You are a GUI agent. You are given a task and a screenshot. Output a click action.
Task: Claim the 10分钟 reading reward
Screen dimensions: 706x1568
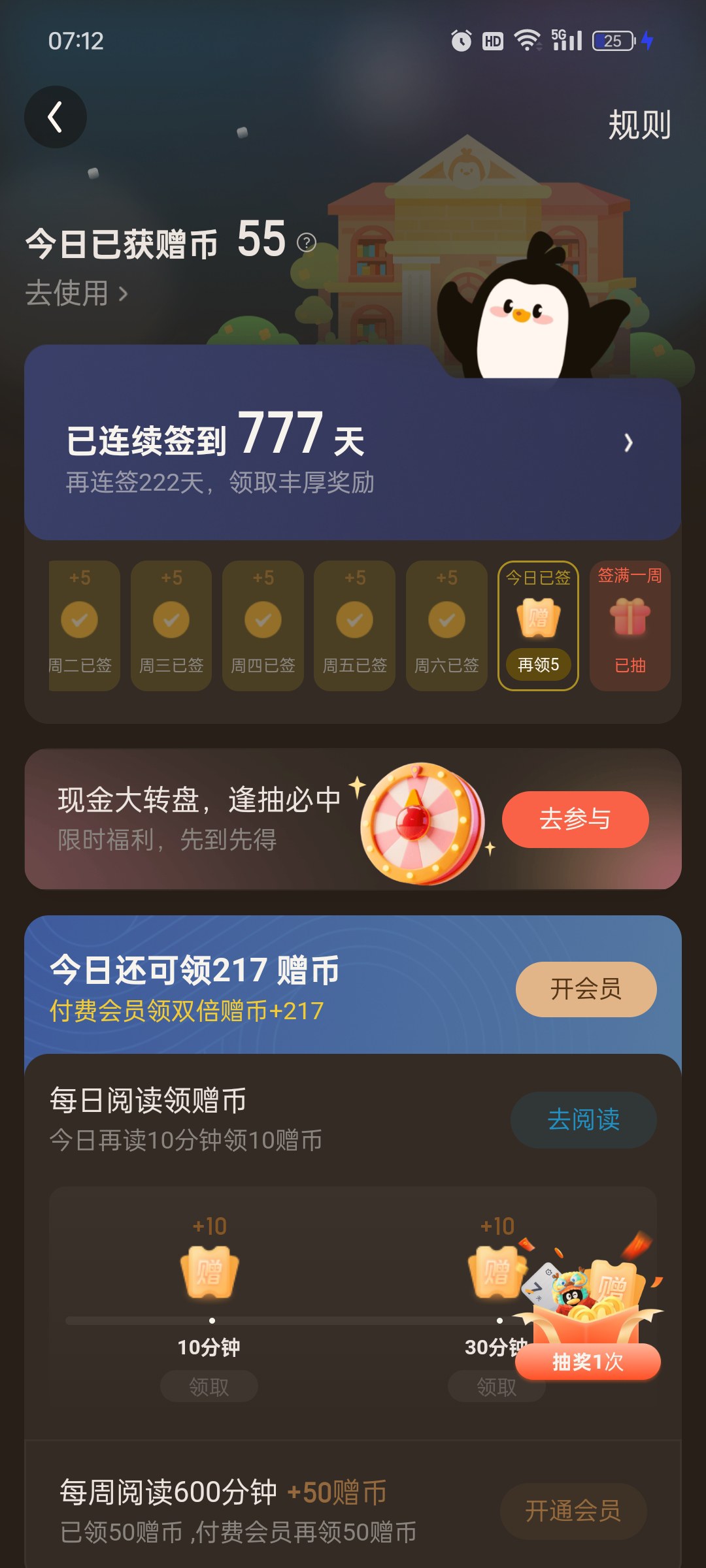tap(209, 1386)
